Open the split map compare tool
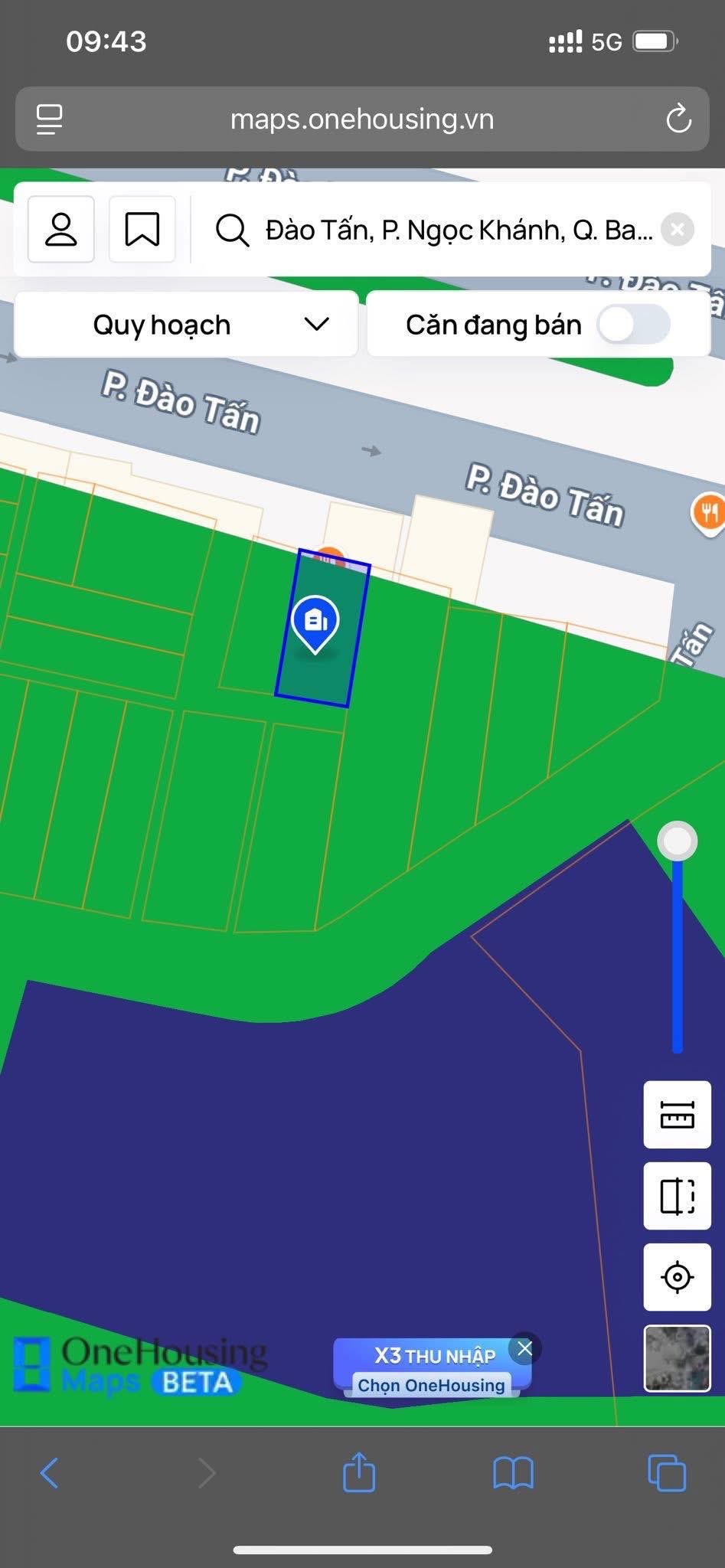 click(x=678, y=1196)
